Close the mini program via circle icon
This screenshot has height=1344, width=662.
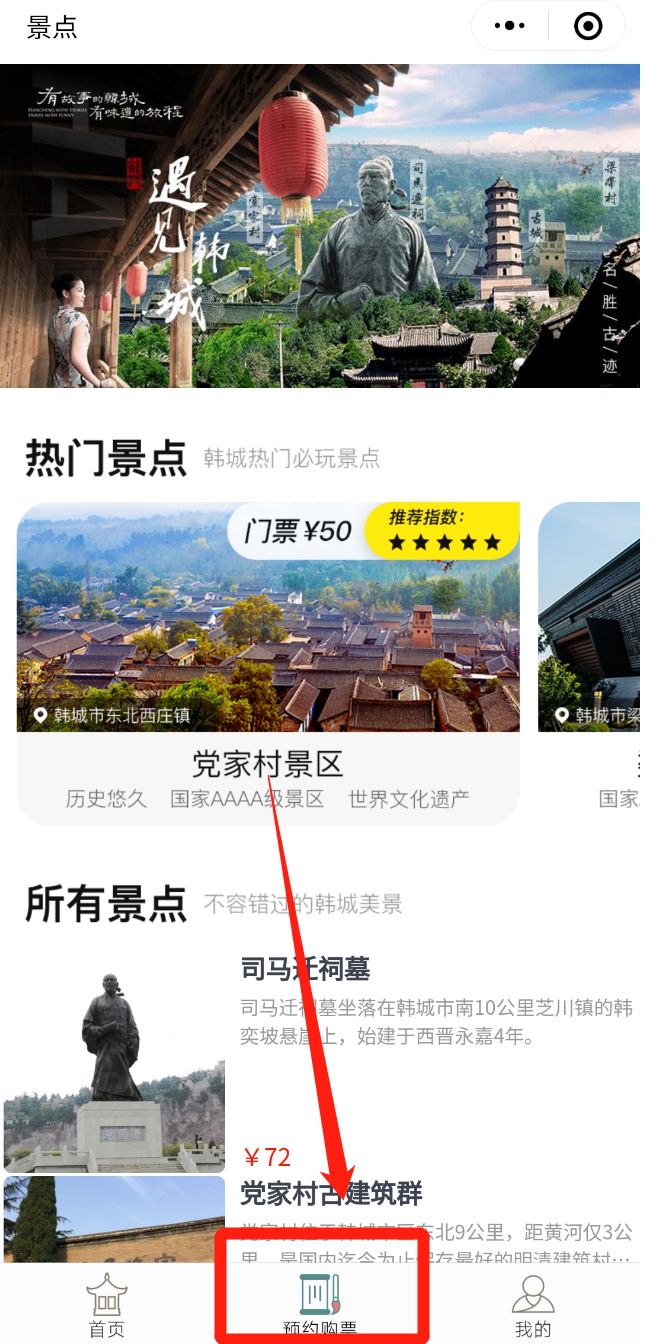[x=588, y=27]
